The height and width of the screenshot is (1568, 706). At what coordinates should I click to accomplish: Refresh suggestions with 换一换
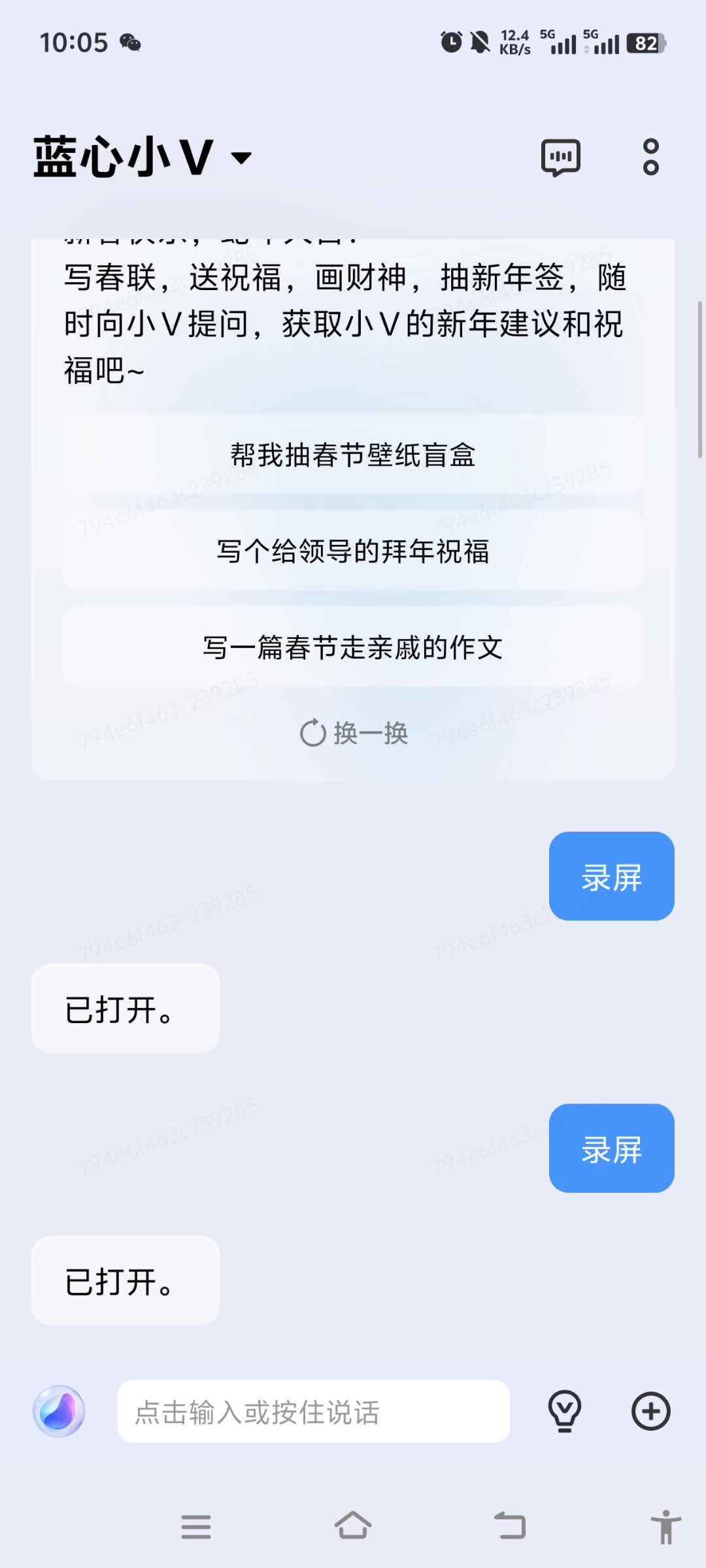point(354,733)
